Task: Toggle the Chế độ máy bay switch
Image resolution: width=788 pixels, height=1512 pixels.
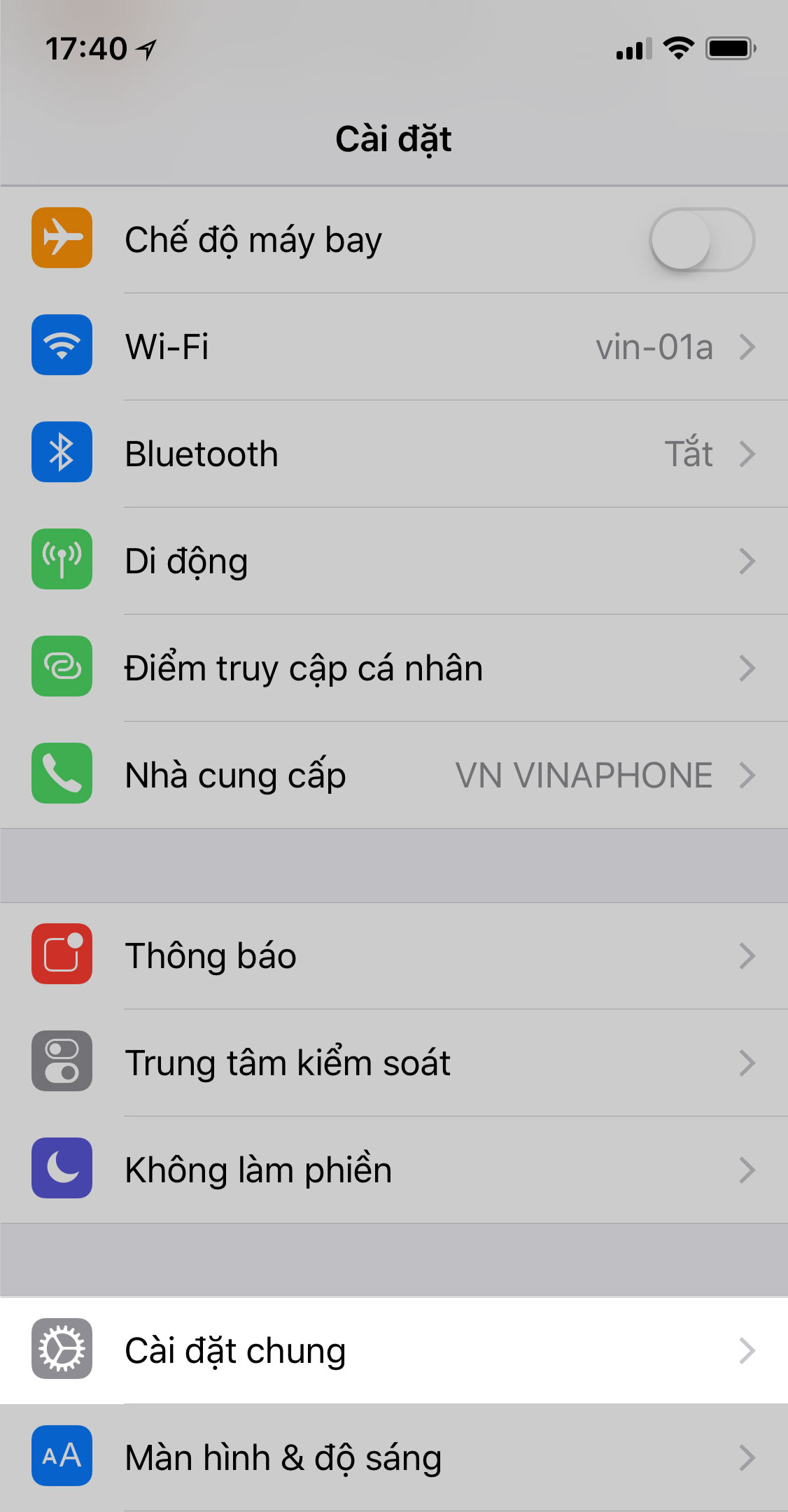Action: click(x=702, y=240)
